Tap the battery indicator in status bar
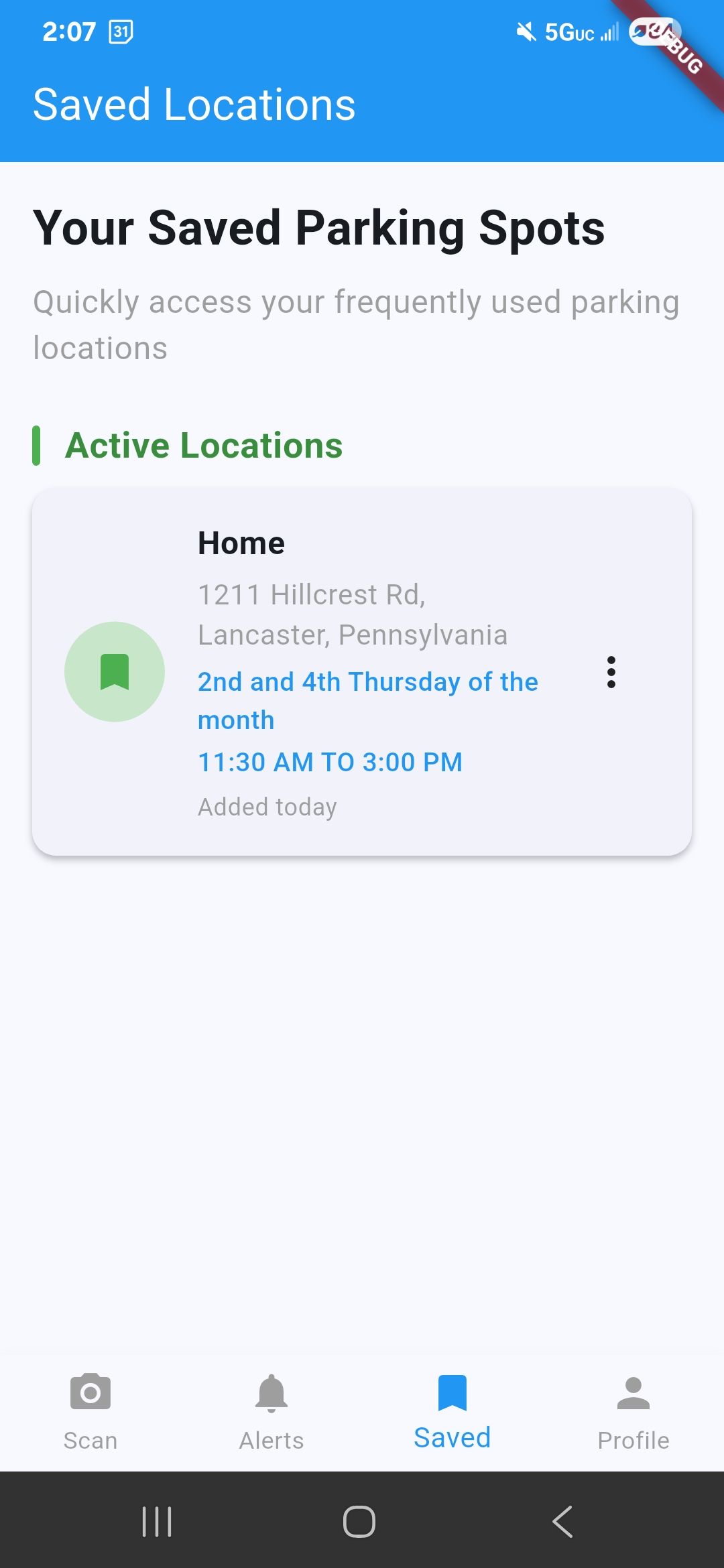This screenshot has width=724, height=1568. pyautogui.click(x=653, y=31)
